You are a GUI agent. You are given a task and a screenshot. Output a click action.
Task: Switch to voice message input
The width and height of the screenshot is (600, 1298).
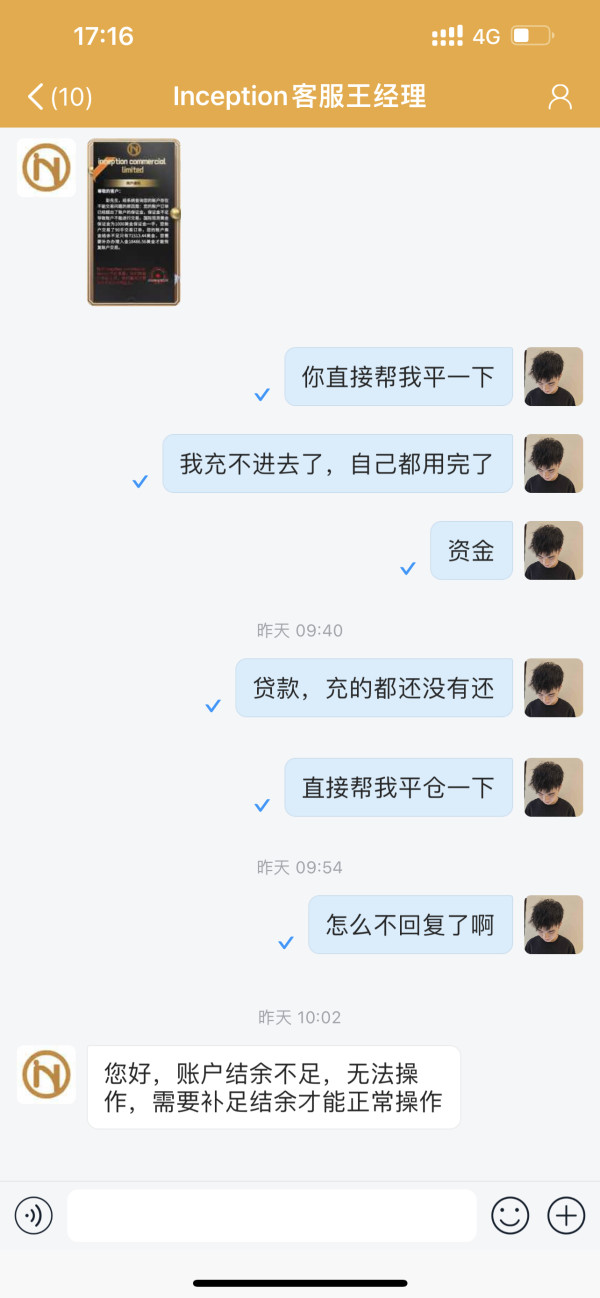point(33,1215)
